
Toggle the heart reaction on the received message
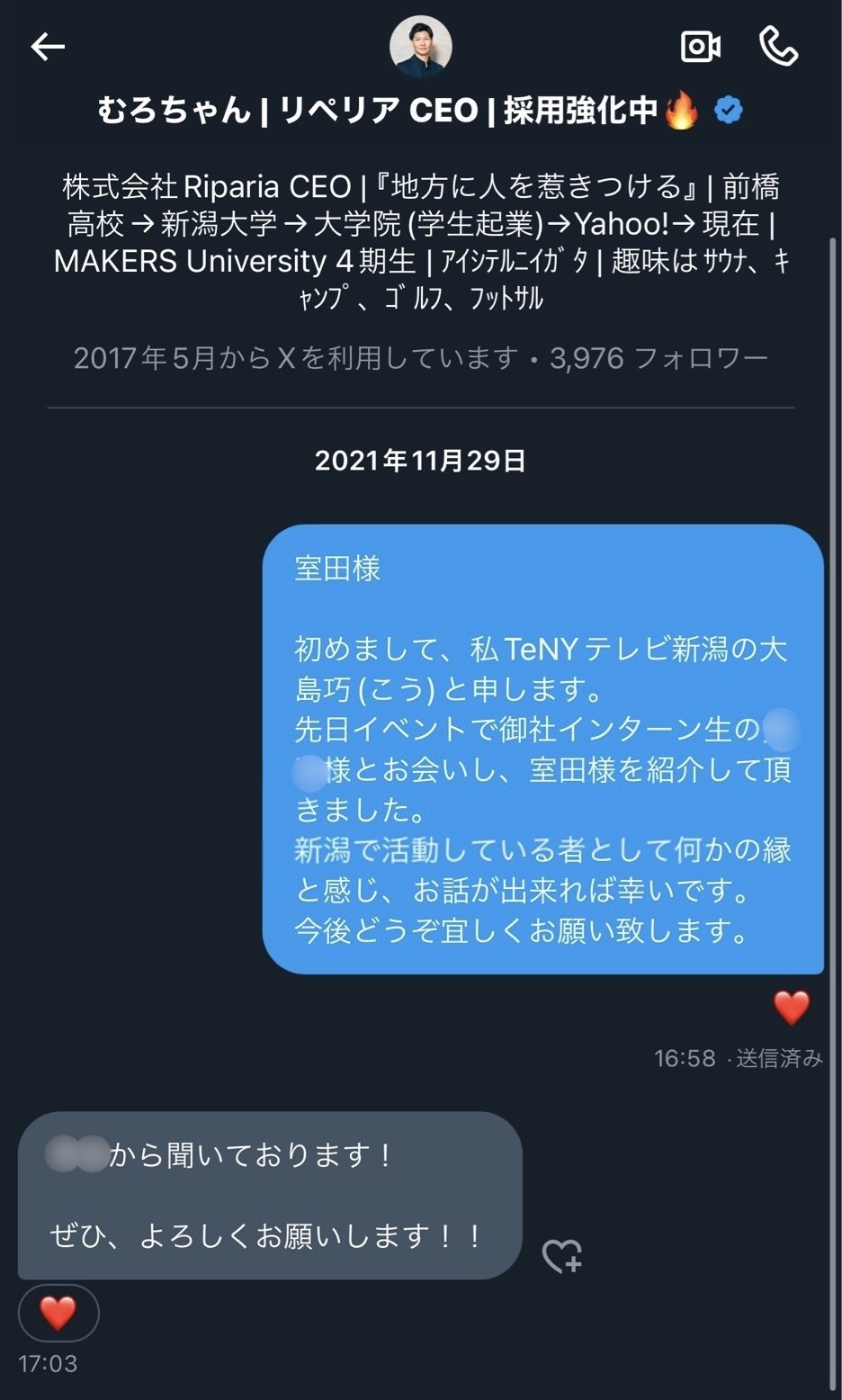pos(57,1313)
